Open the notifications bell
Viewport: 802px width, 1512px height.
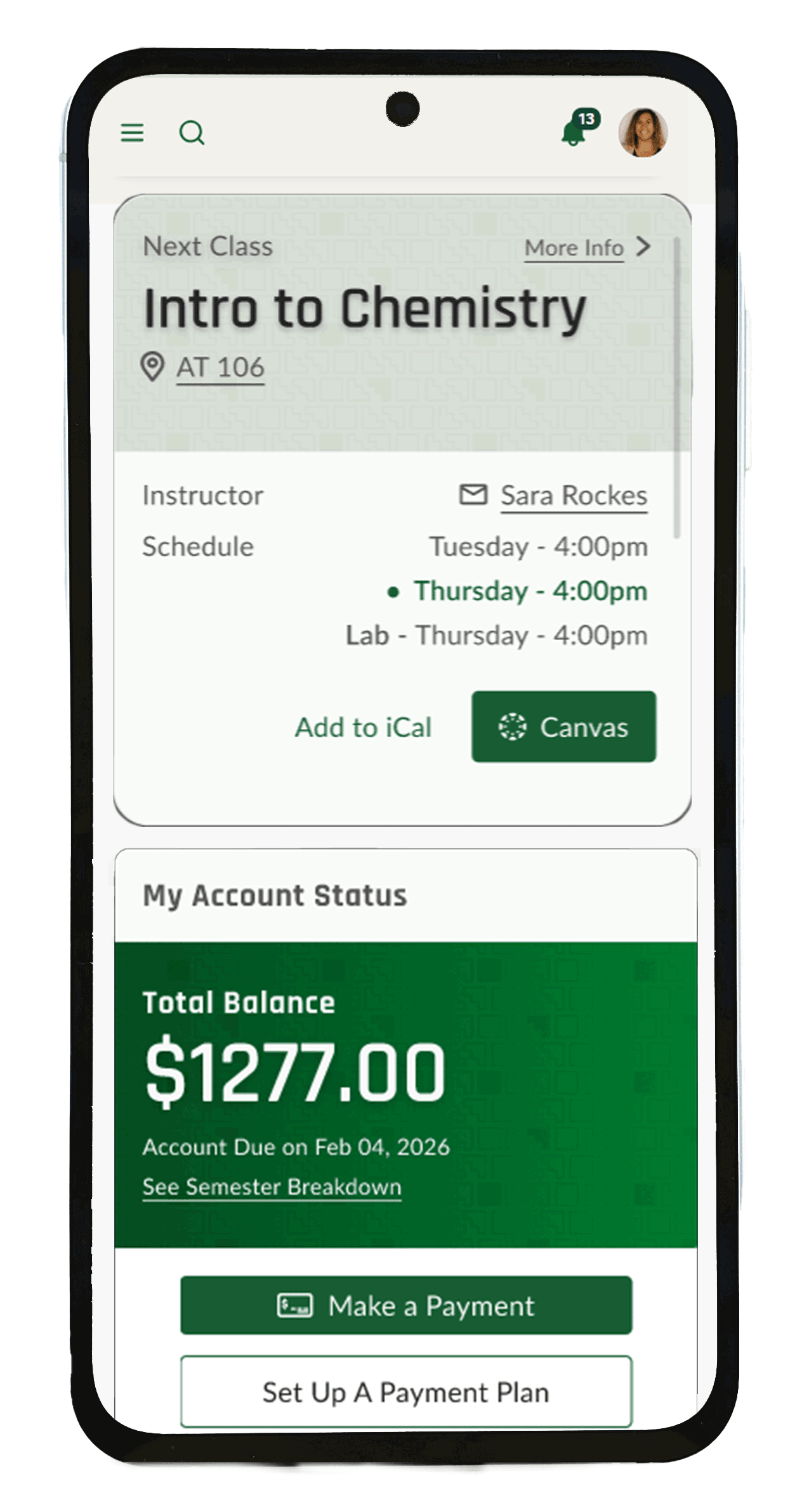click(x=575, y=132)
